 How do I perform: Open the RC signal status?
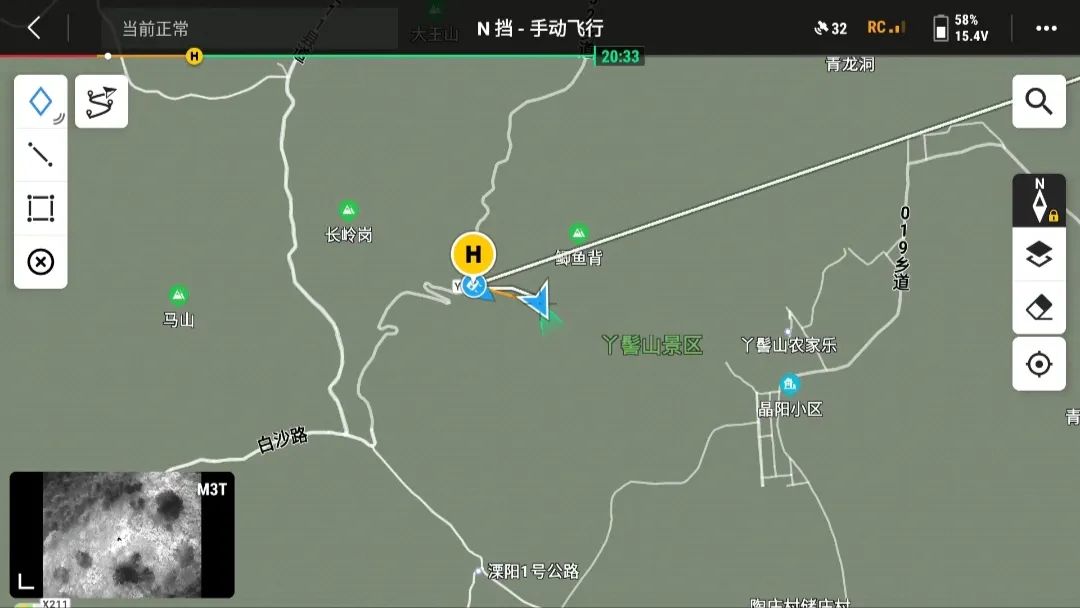point(886,28)
